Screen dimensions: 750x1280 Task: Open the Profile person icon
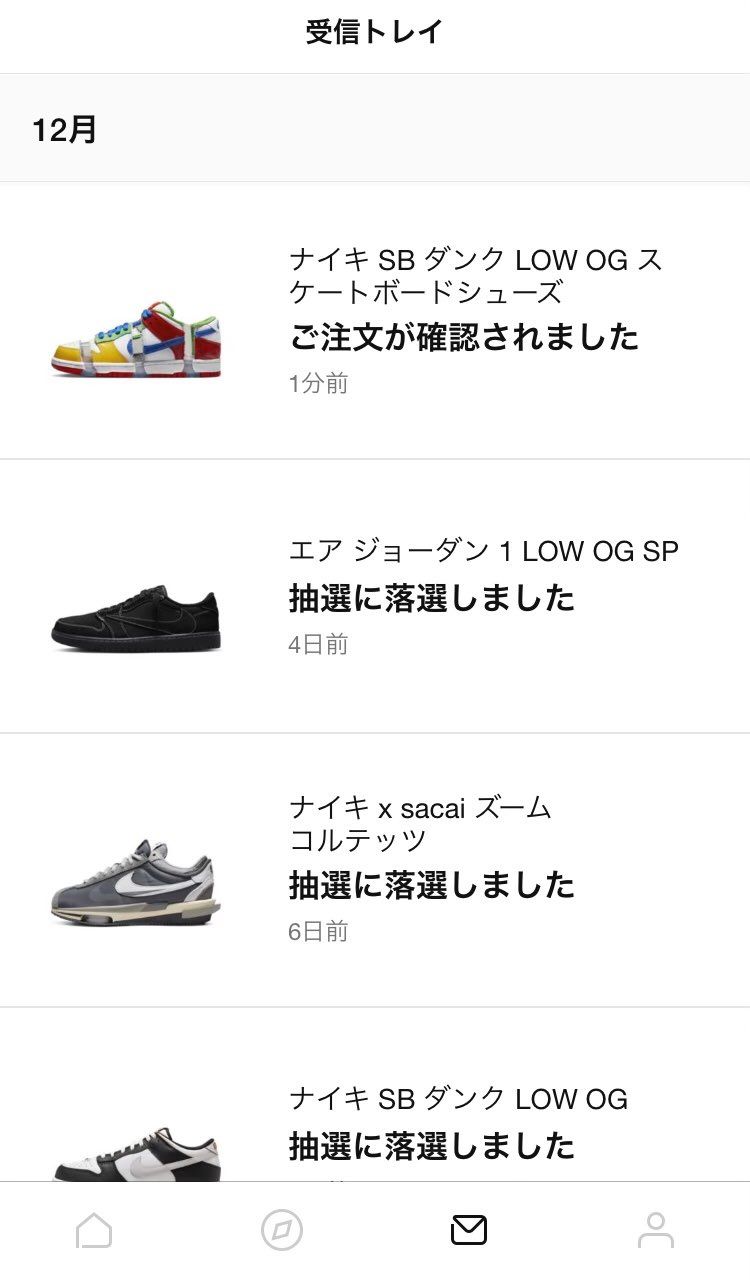click(656, 1231)
